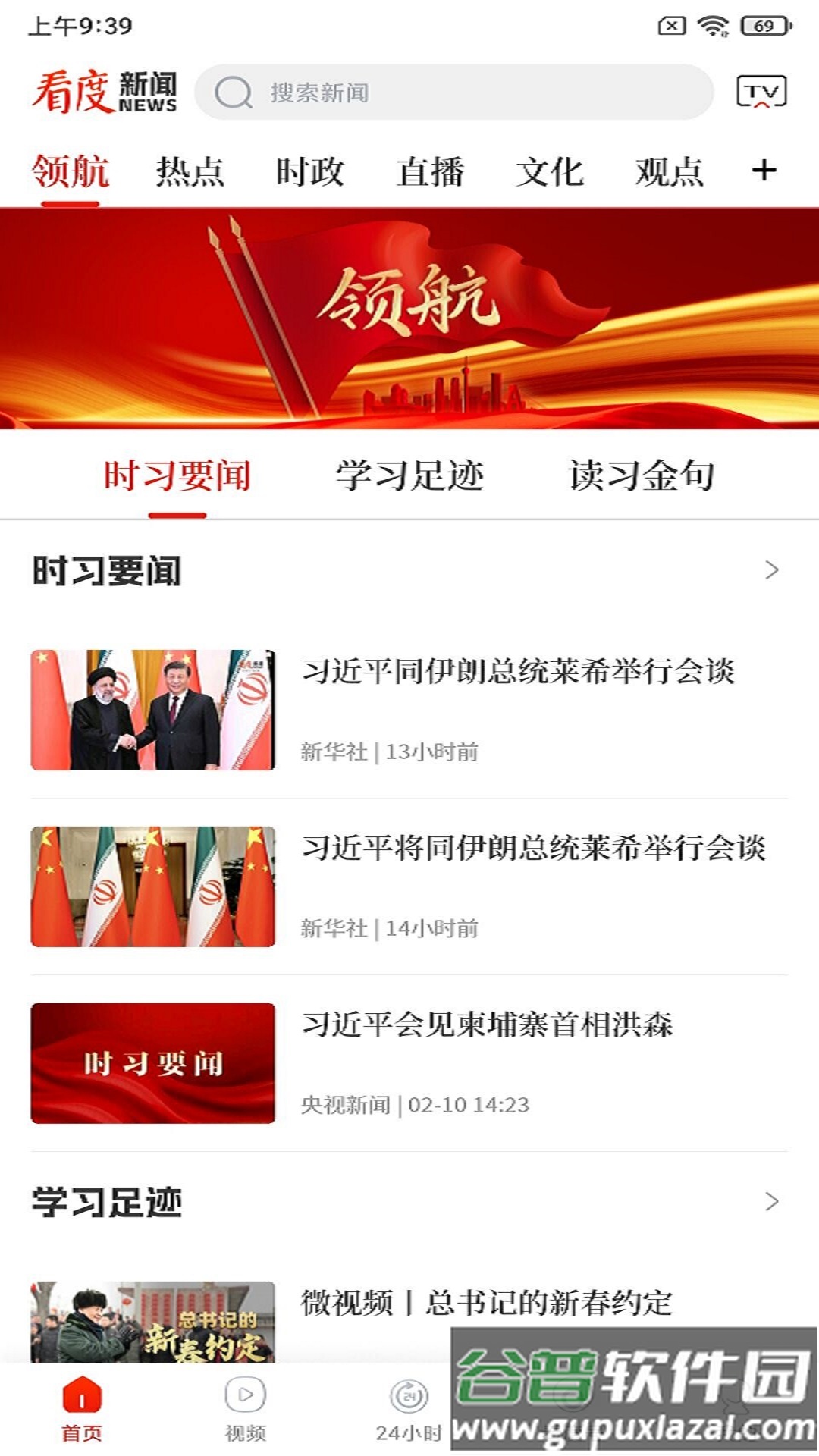Tap the 搜索新闻 search input field
819x1456 pixels.
pyautogui.click(x=455, y=93)
